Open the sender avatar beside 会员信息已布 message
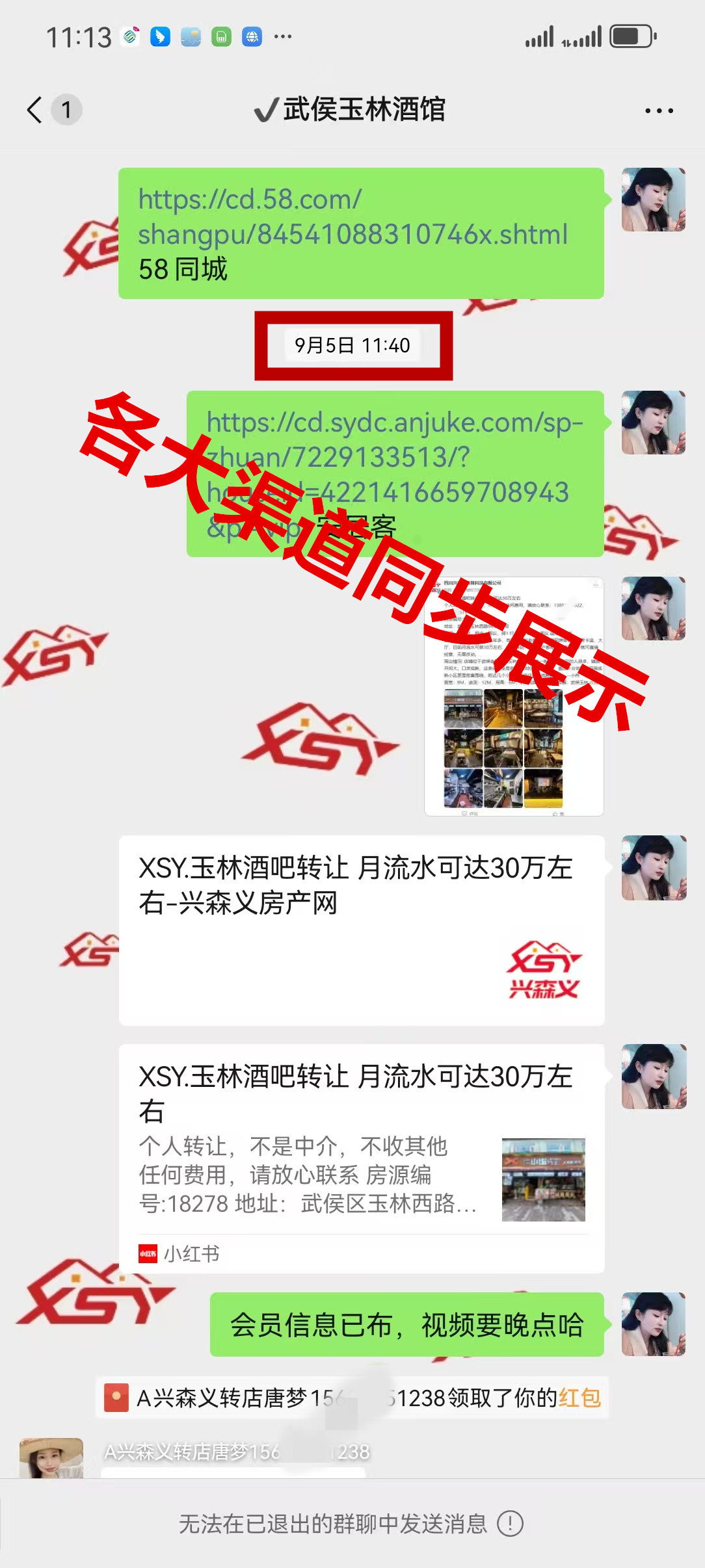 pyautogui.click(x=654, y=1324)
